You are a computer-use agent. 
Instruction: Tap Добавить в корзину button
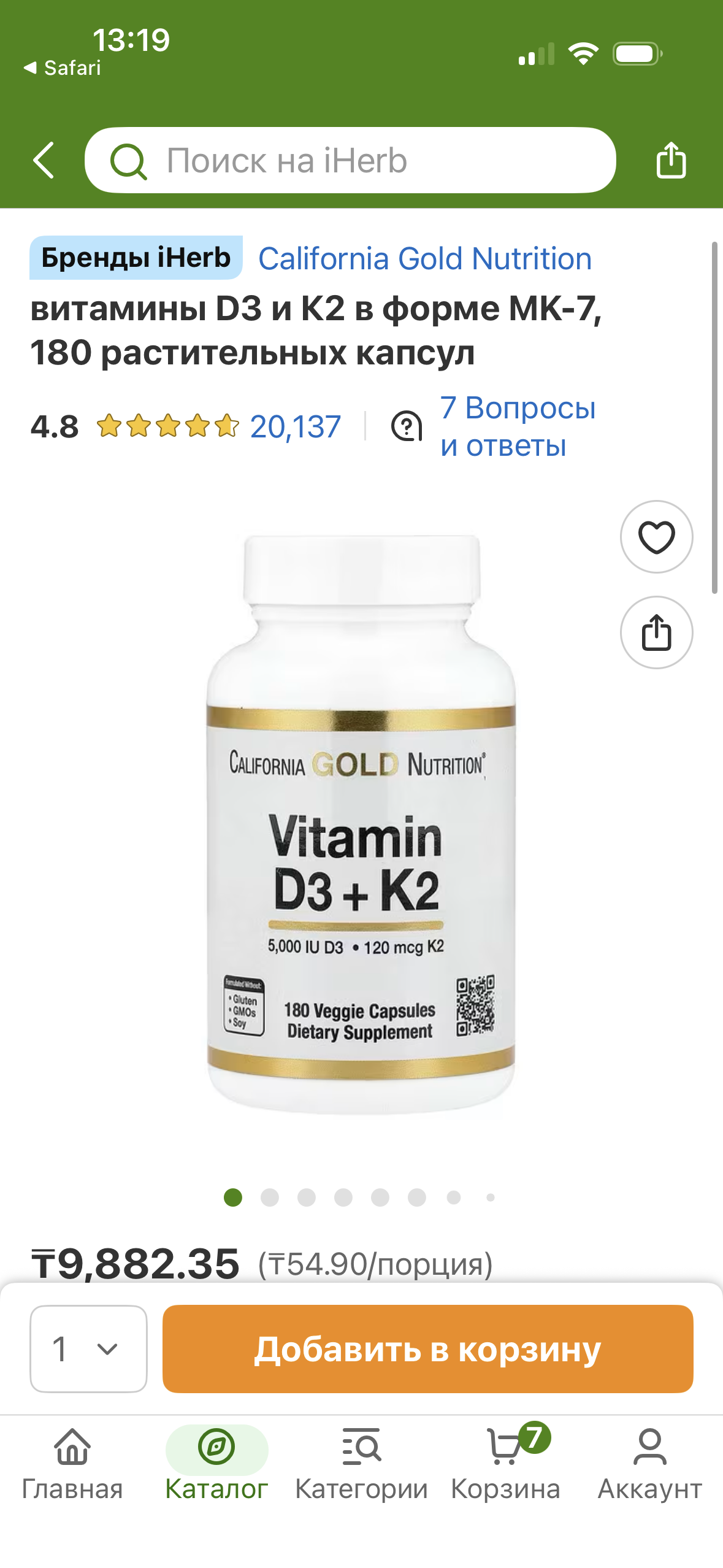[427, 1349]
